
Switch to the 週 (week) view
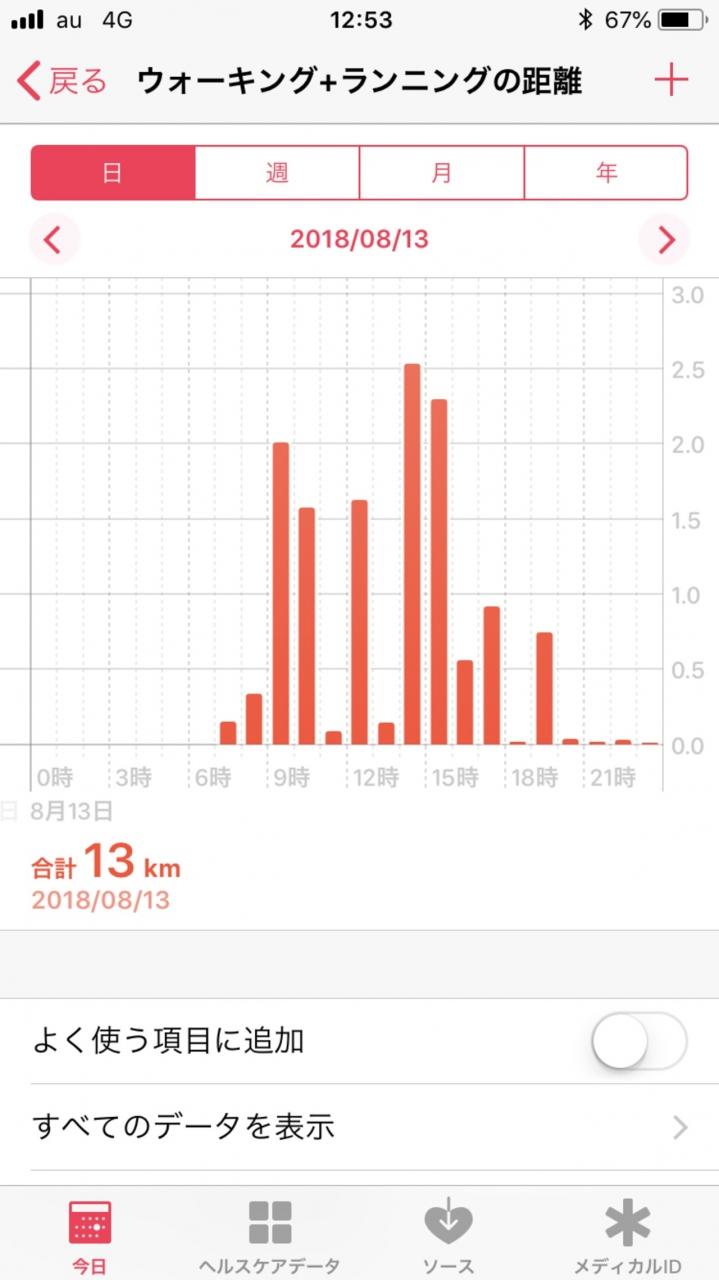coord(277,173)
